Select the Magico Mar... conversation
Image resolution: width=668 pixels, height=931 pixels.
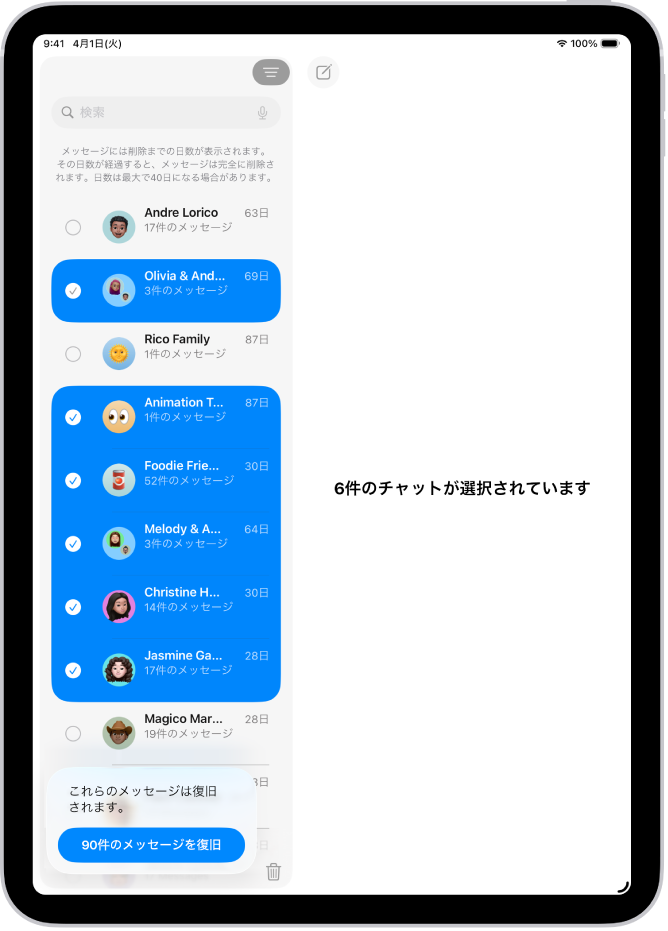click(x=73, y=733)
